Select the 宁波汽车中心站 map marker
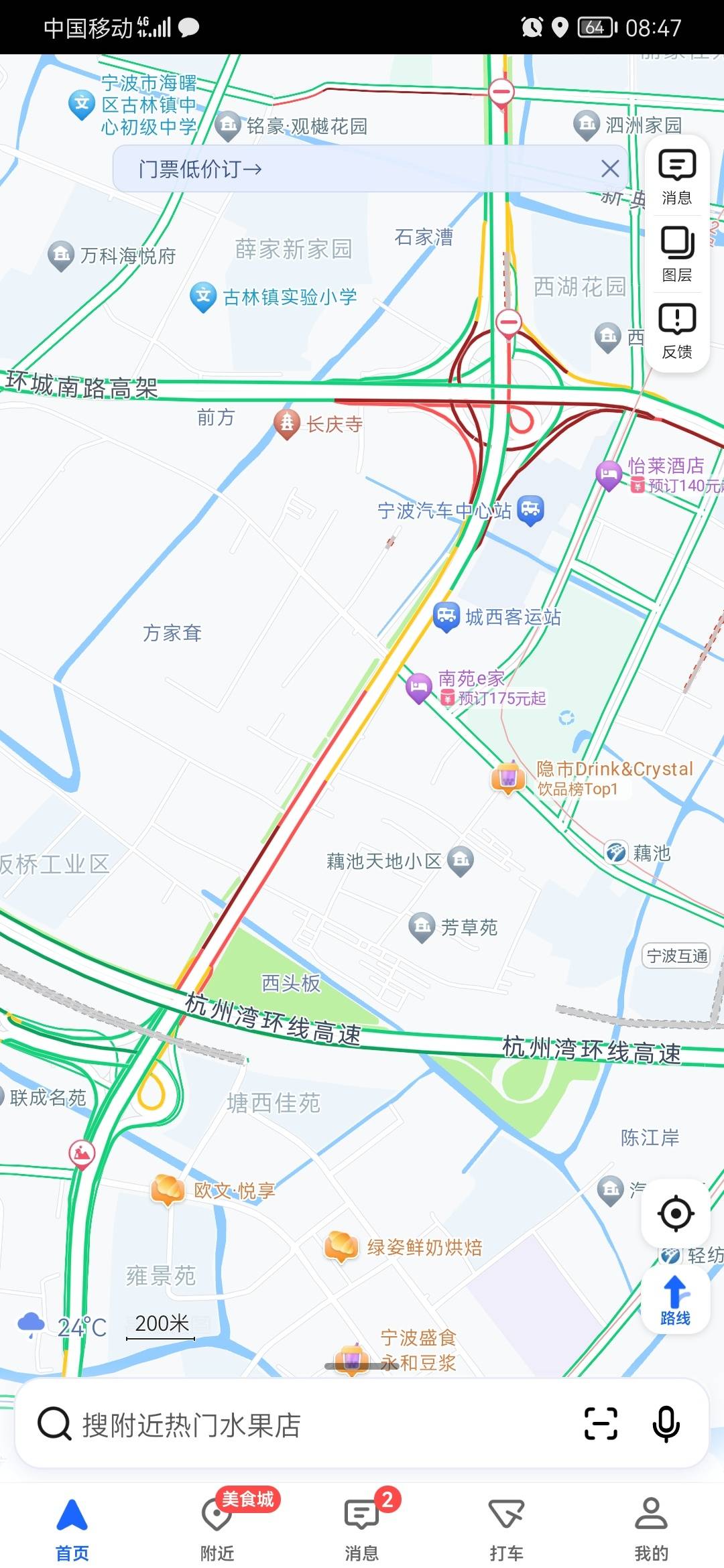 (x=530, y=511)
